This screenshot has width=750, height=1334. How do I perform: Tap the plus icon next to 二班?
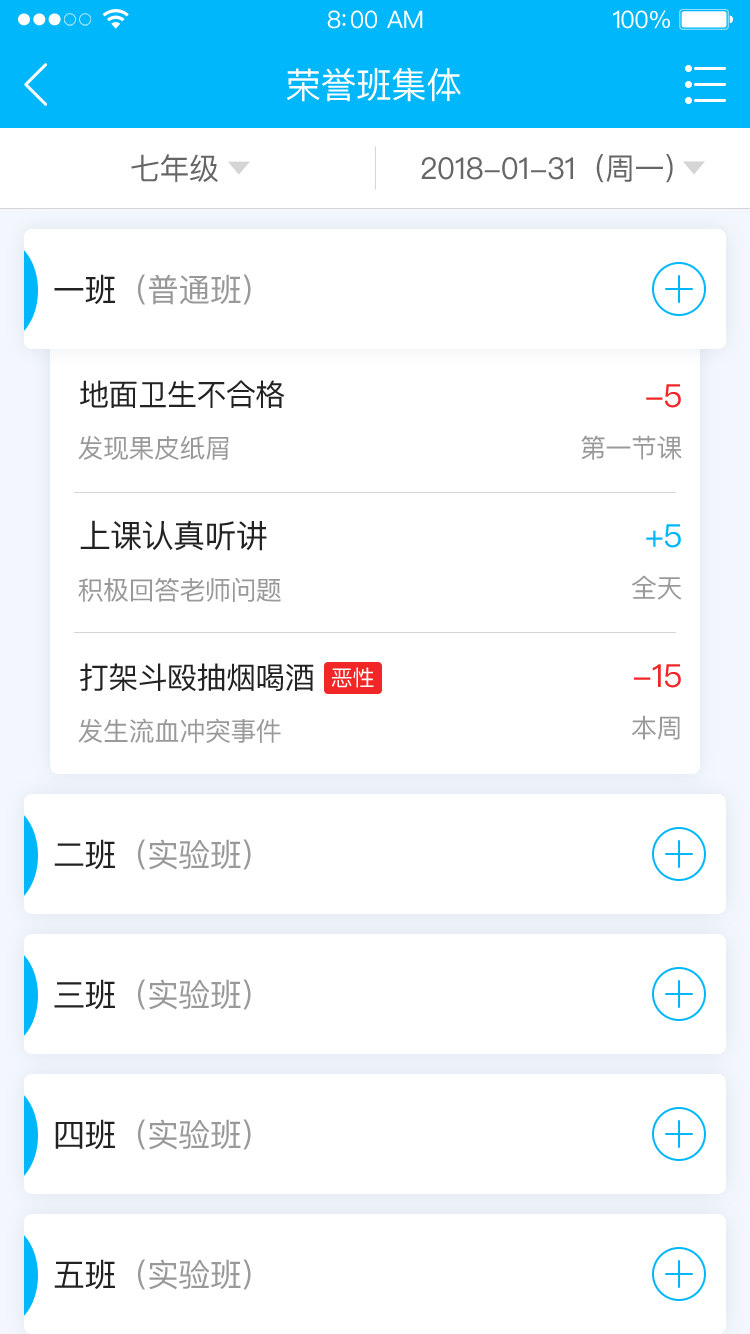678,854
